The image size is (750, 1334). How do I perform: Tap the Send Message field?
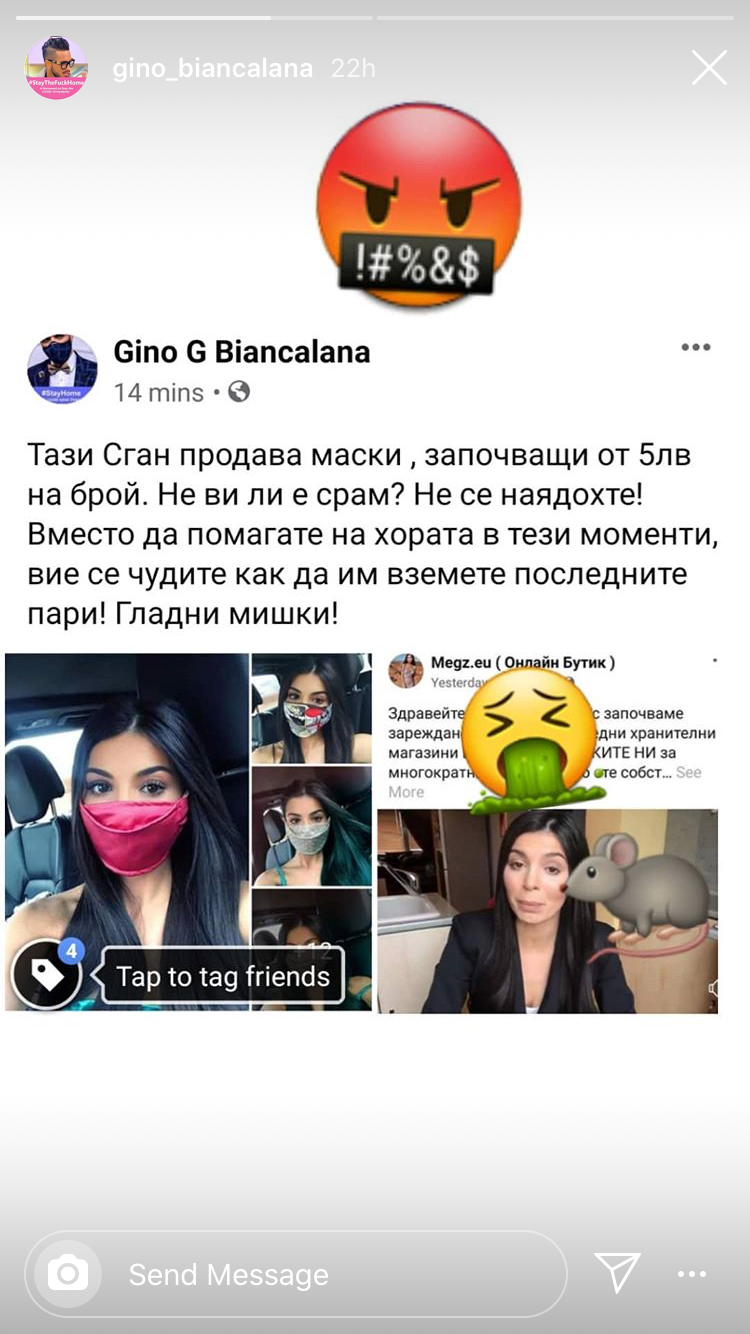[330, 1274]
